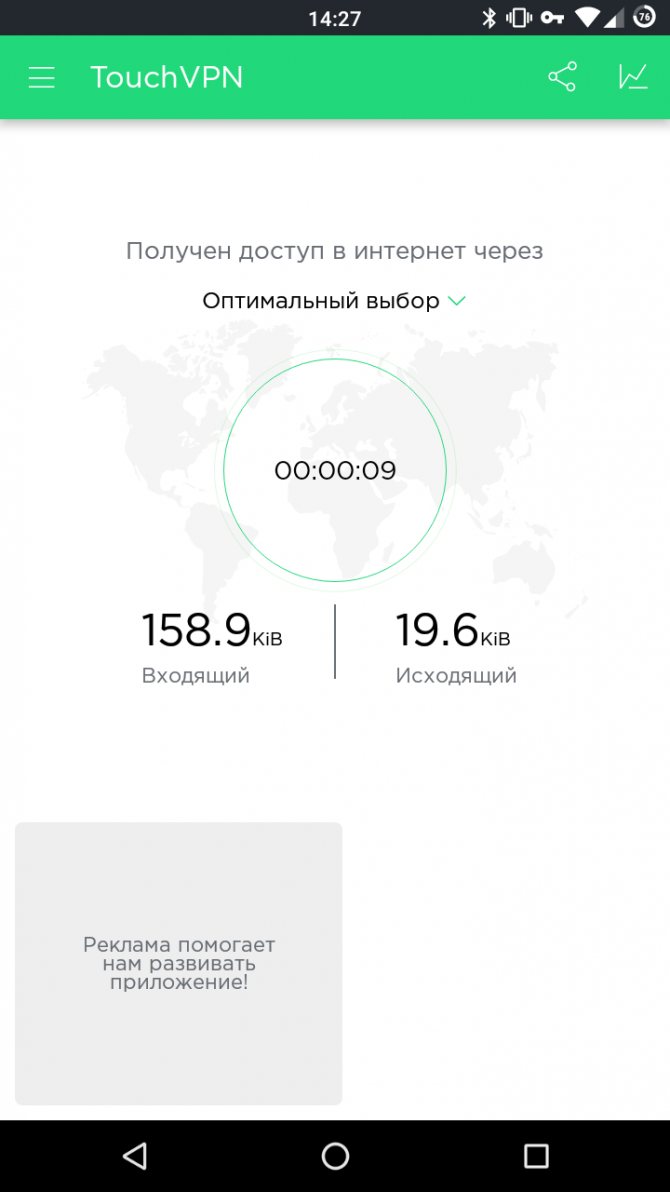Expand the Оптимальный выбор server dropdown
The height and width of the screenshot is (1192, 670).
pos(334,301)
